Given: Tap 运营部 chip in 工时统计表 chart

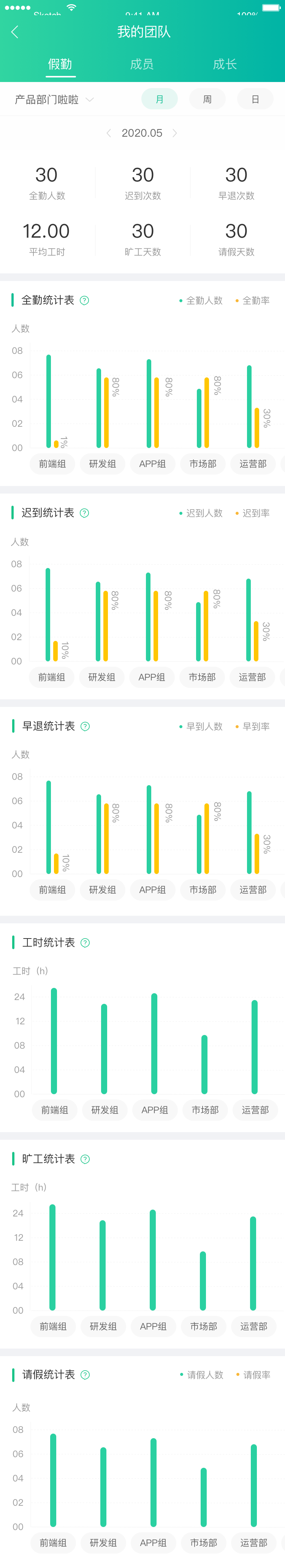Looking at the screenshot, I should coord(255,1110).
